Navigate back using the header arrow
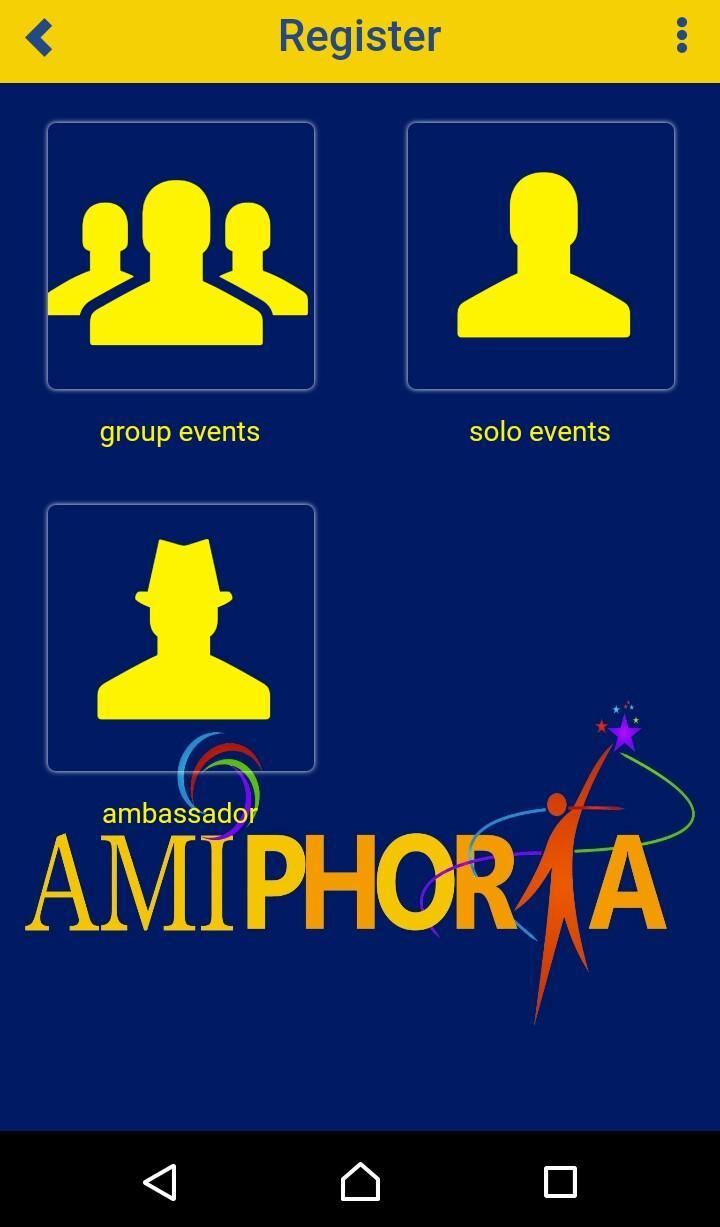720x1227 pixels. tap(40, 36)
